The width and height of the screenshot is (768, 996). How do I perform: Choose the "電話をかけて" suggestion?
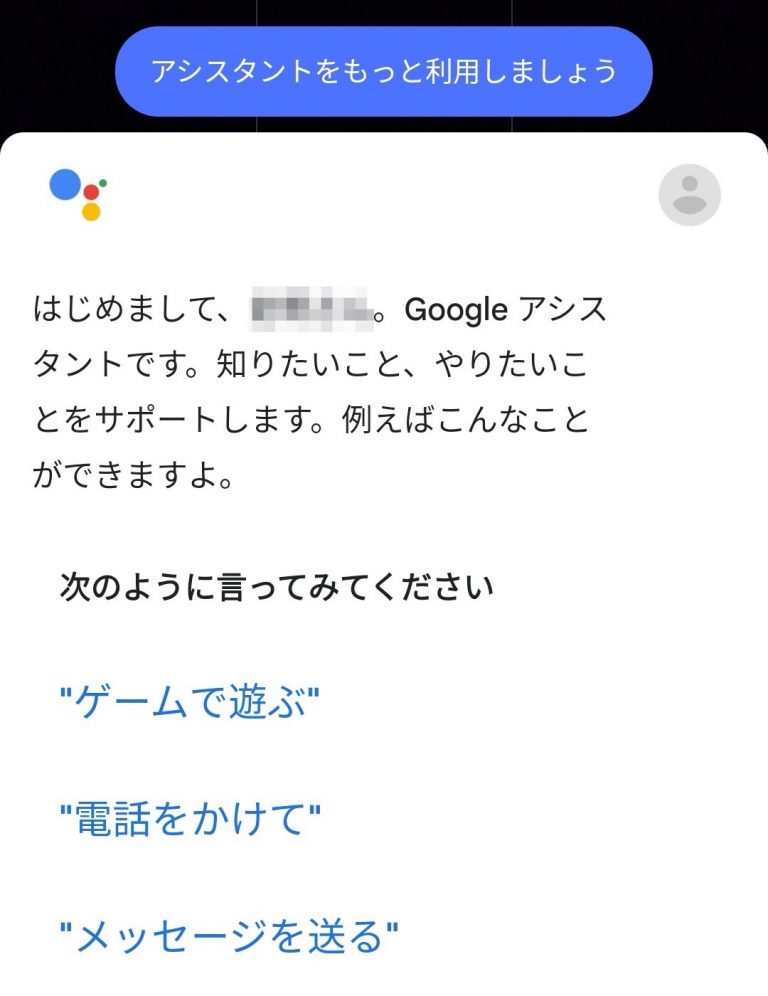pyautogui.click(x=190, y=820)
